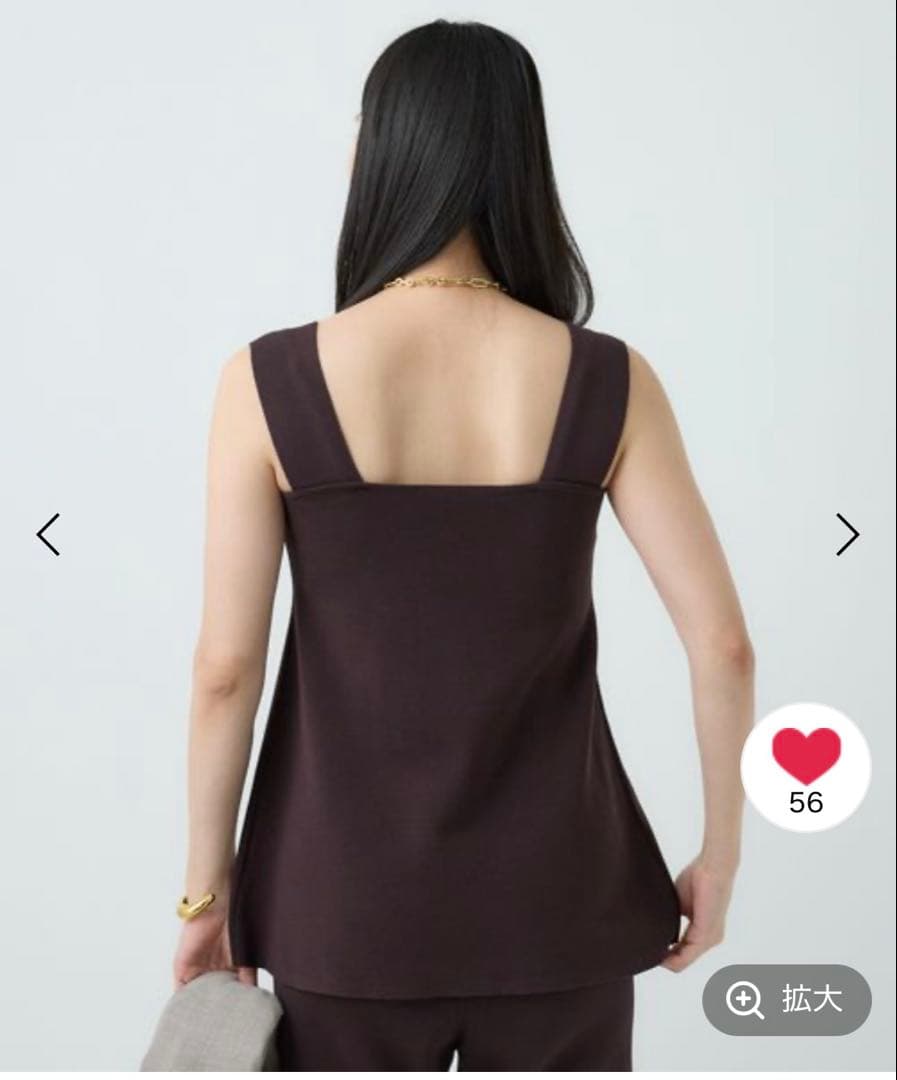Tap 拡大 to enlarge the image
Image resolution: width=897 pixels, height=1080 pixels.
tap(786, 999)
